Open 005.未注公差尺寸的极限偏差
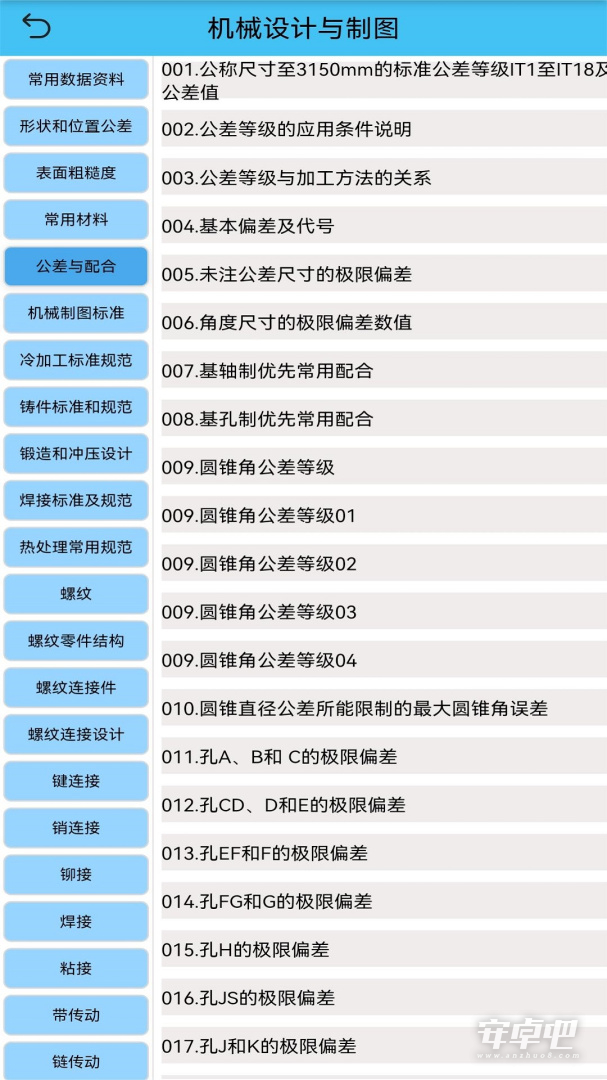Viewport: 607px width, 1080px height. tap(384, 274)
